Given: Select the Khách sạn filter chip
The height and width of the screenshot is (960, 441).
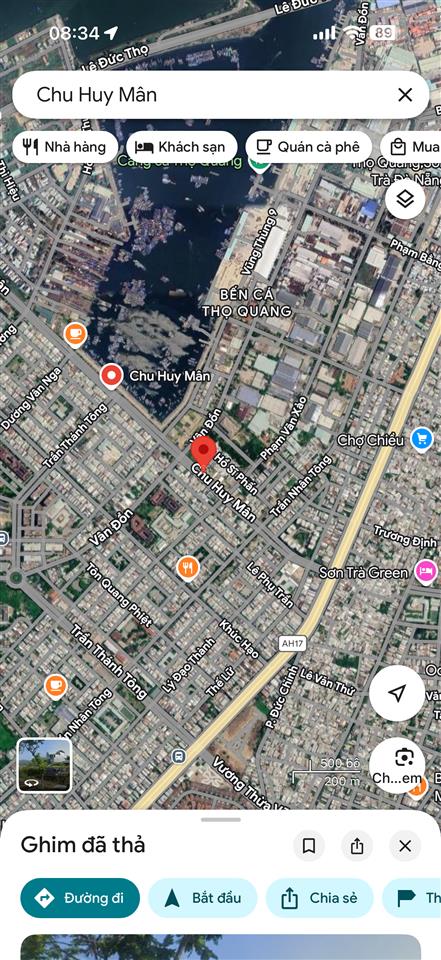Looking at the screenshot, I should coord(182,147).
